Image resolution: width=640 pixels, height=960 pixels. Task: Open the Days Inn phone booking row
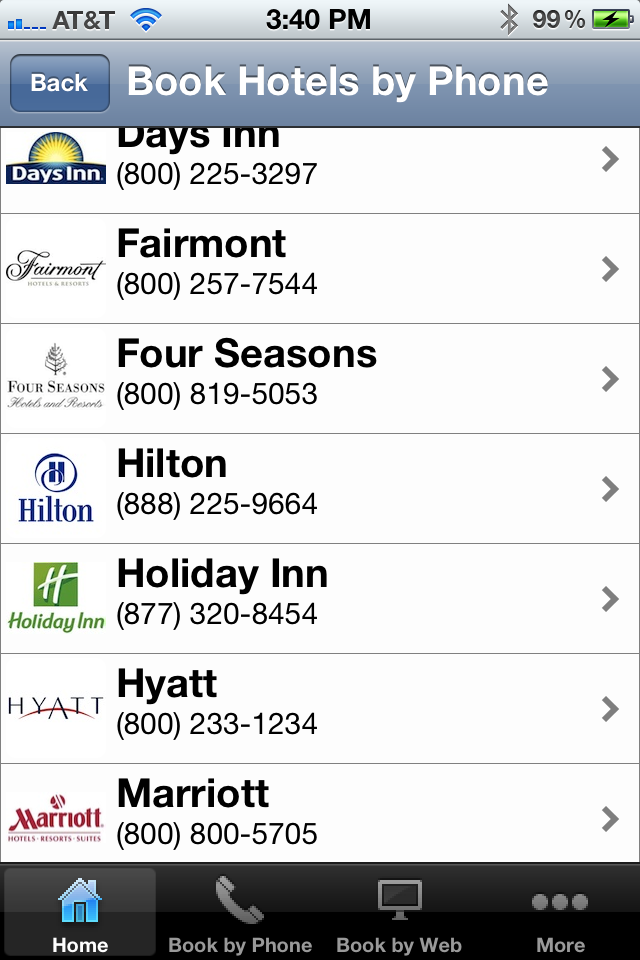pyautogui.click(x=320, y=168)
